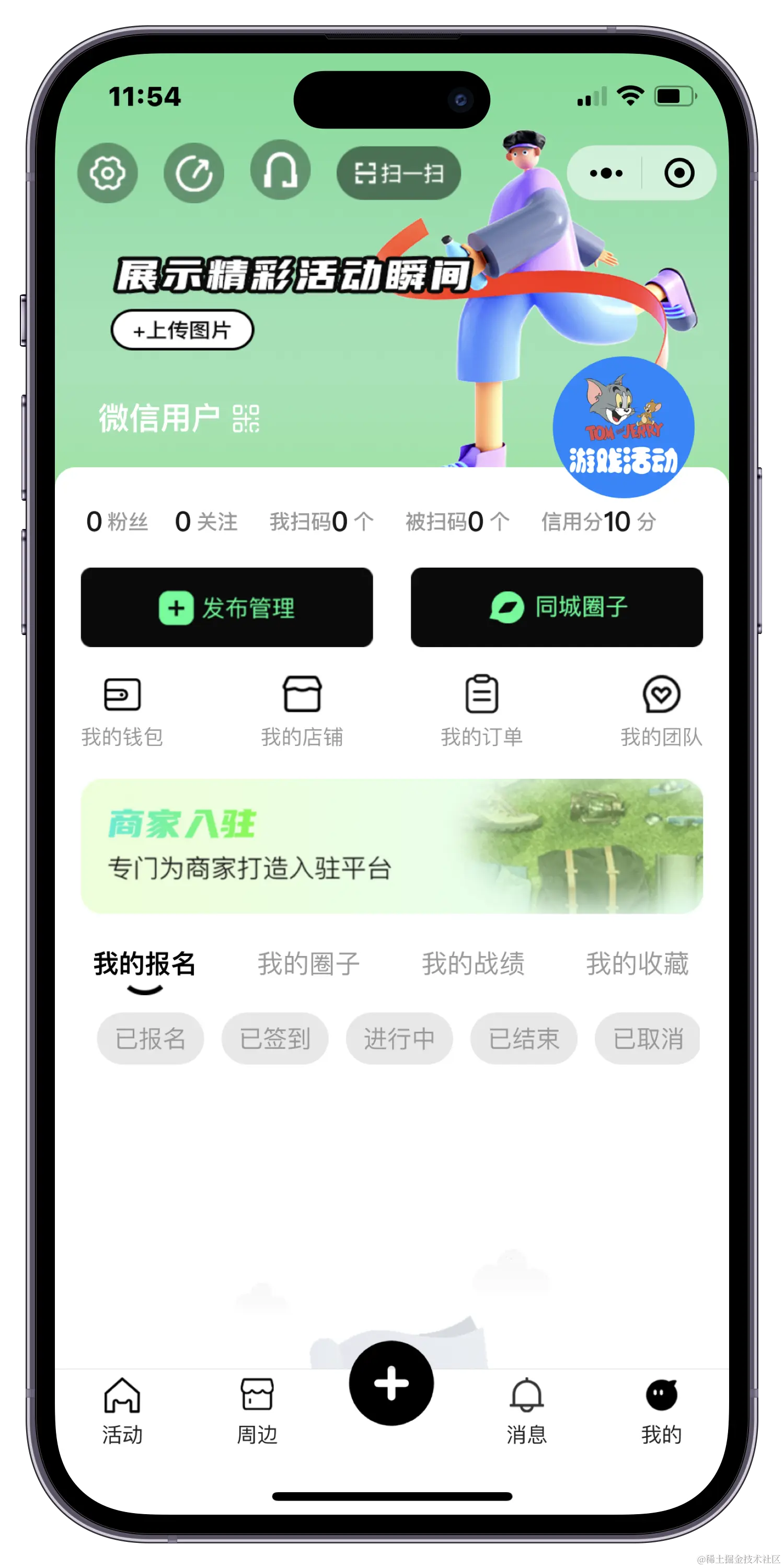Open the mini program more menu
The width and height of the screenshot is (784, 1568).
click(x=606, y=174)
